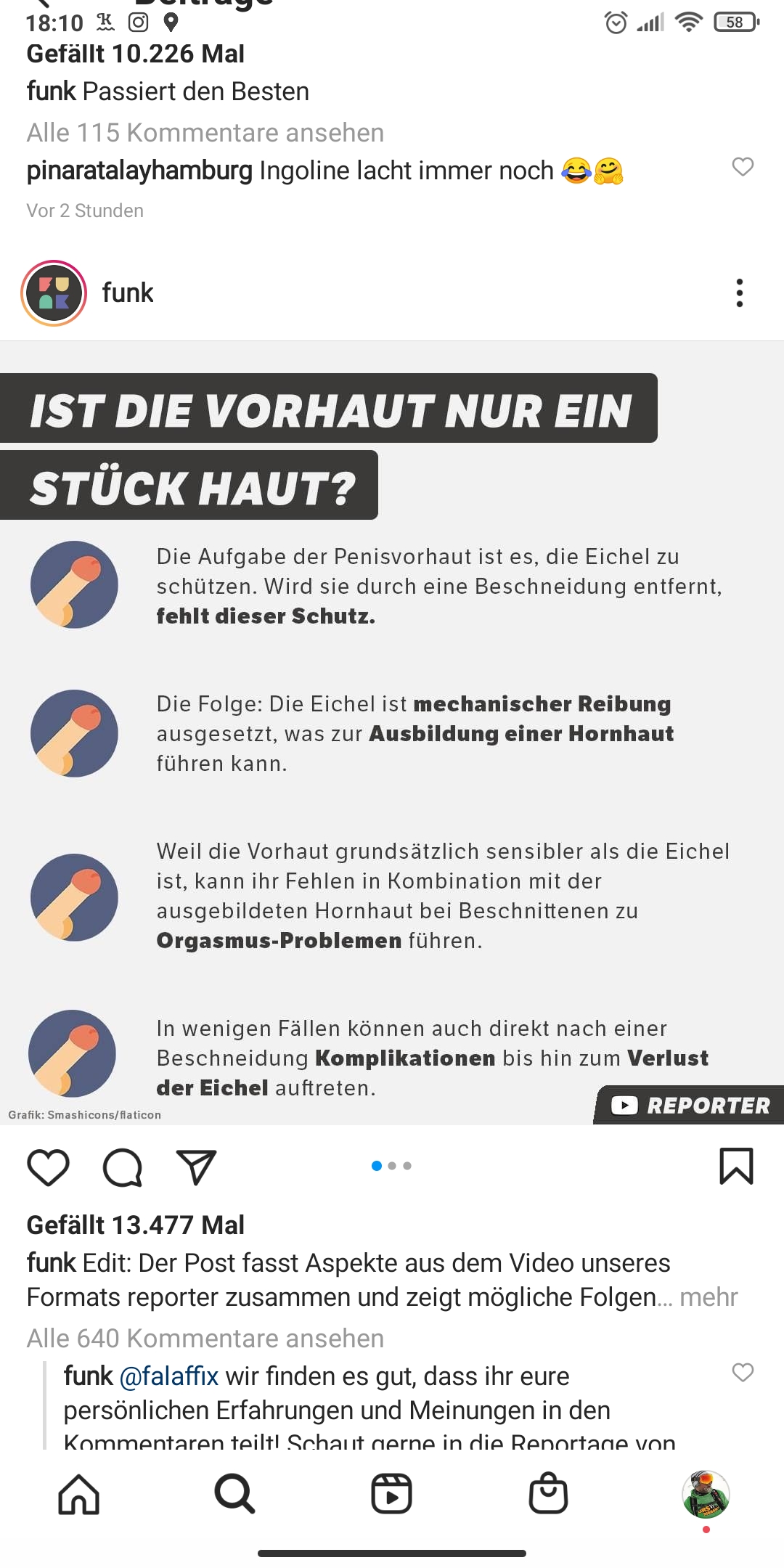Open your own profile tab
784x1568 pixels.
(706, 1494)
